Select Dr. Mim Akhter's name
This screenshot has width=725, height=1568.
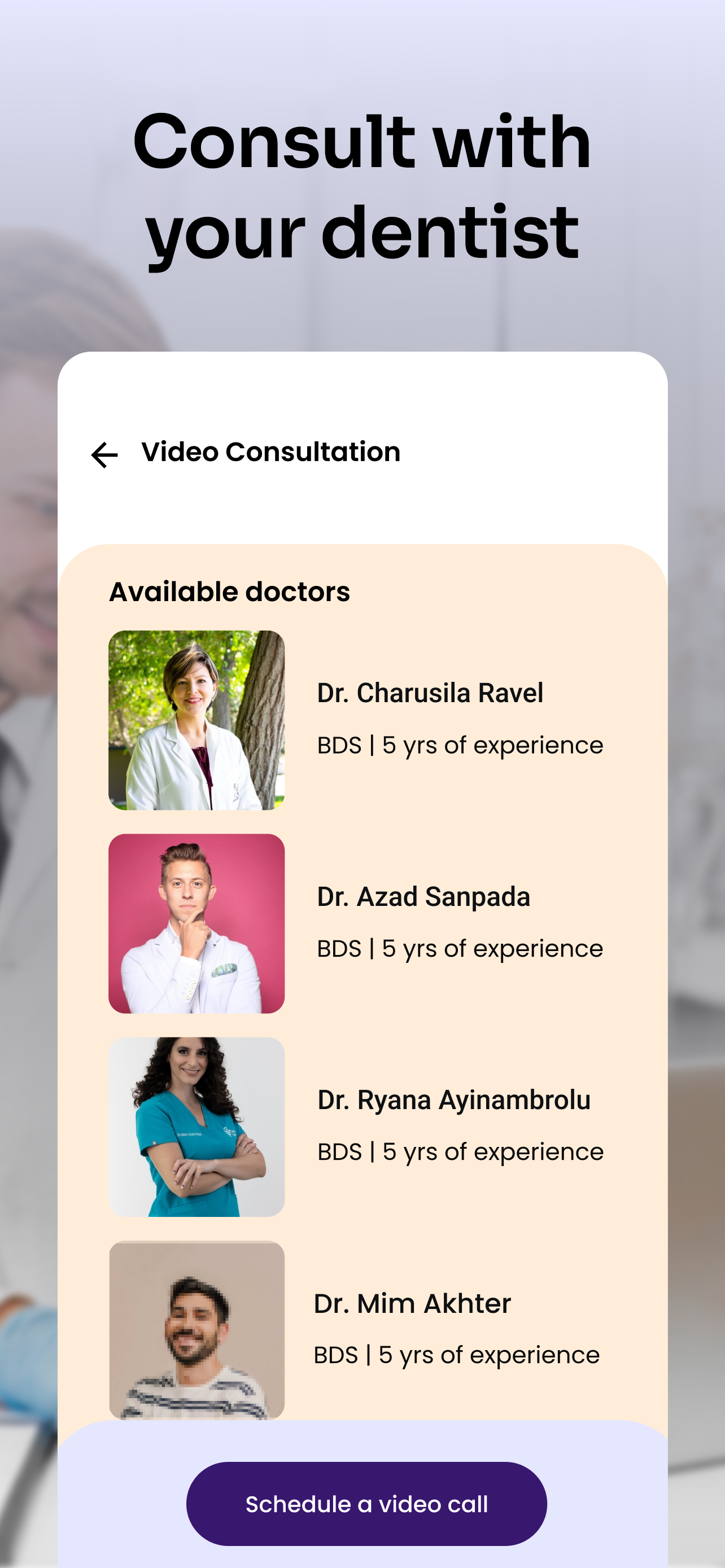click(414, 1303)
